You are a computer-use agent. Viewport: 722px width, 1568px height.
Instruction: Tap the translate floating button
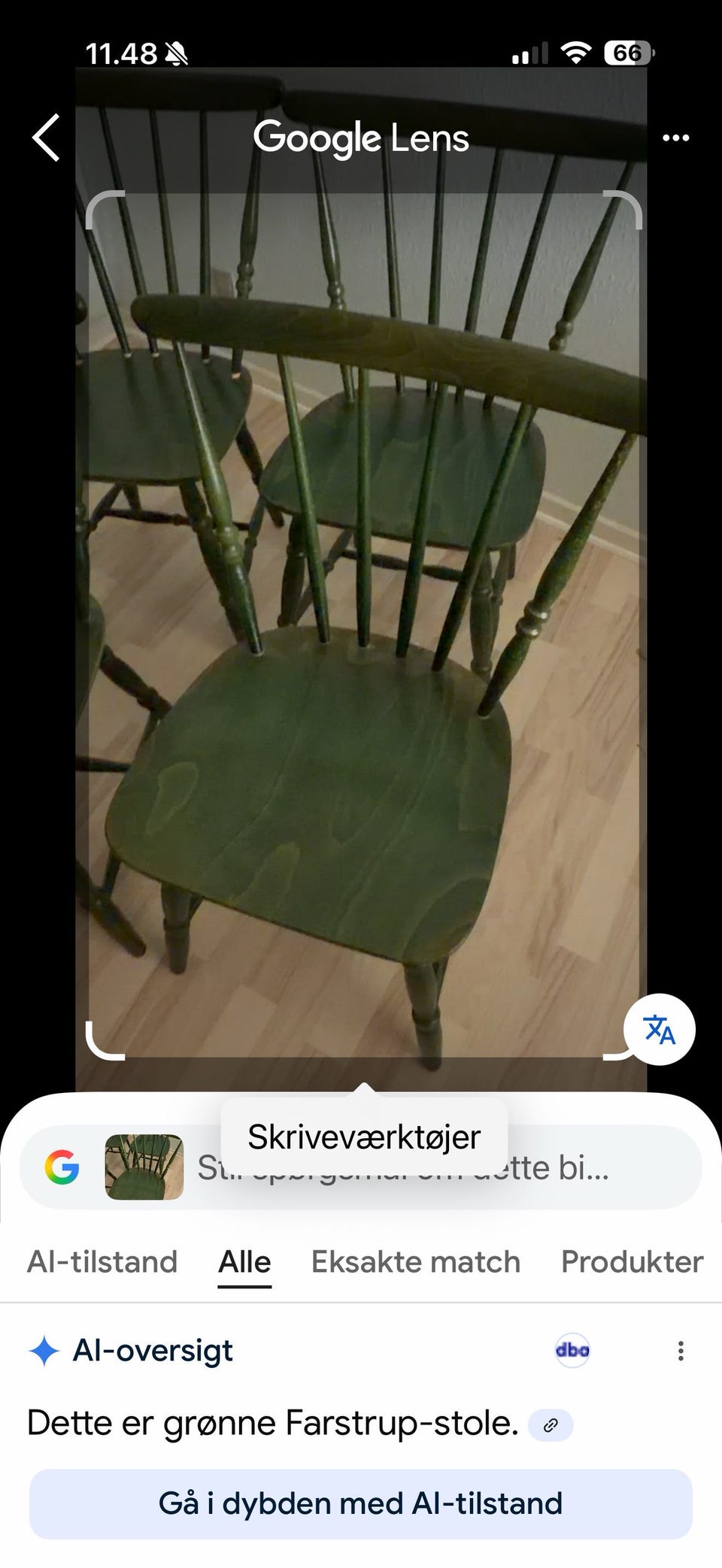(x=660, y=1029)
